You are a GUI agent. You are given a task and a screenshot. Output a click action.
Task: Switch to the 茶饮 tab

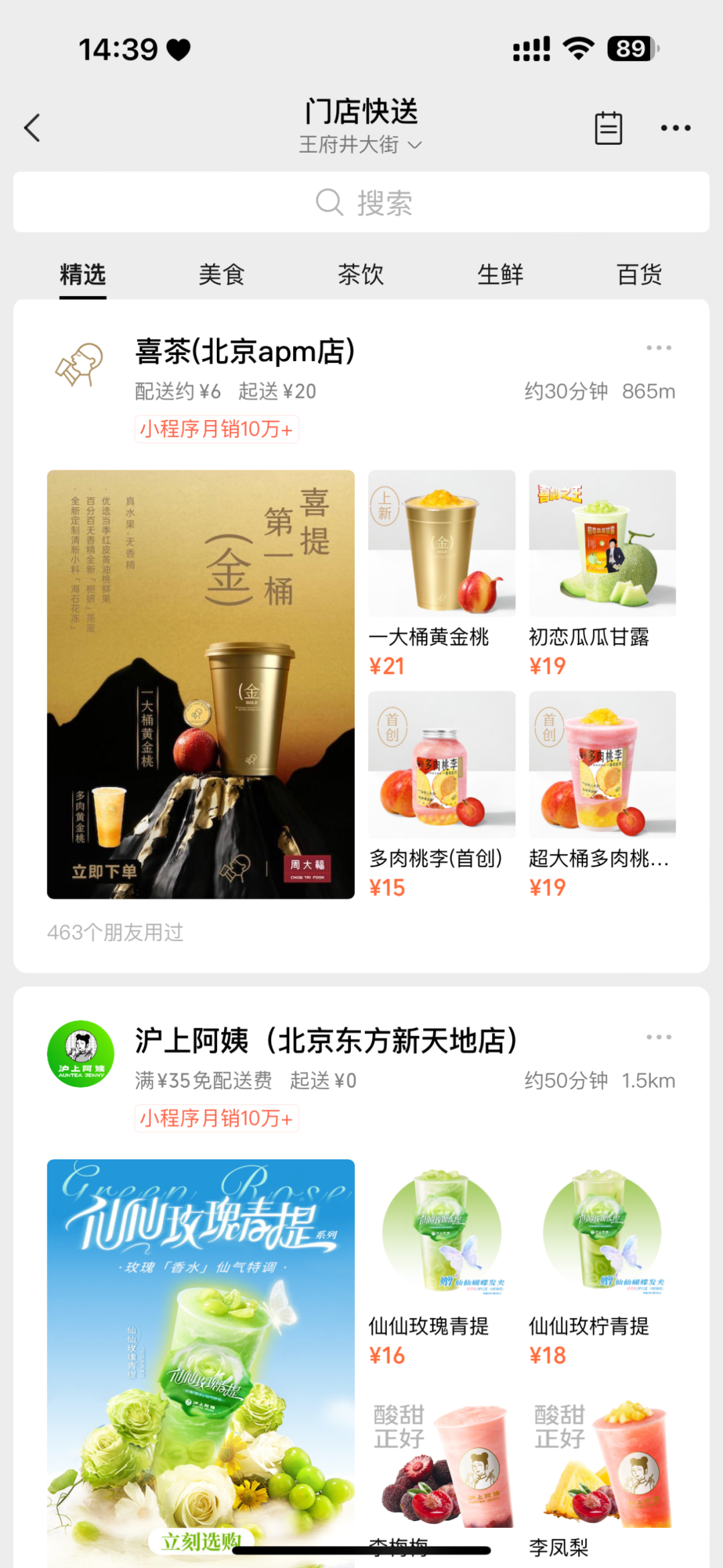(361, 275)
